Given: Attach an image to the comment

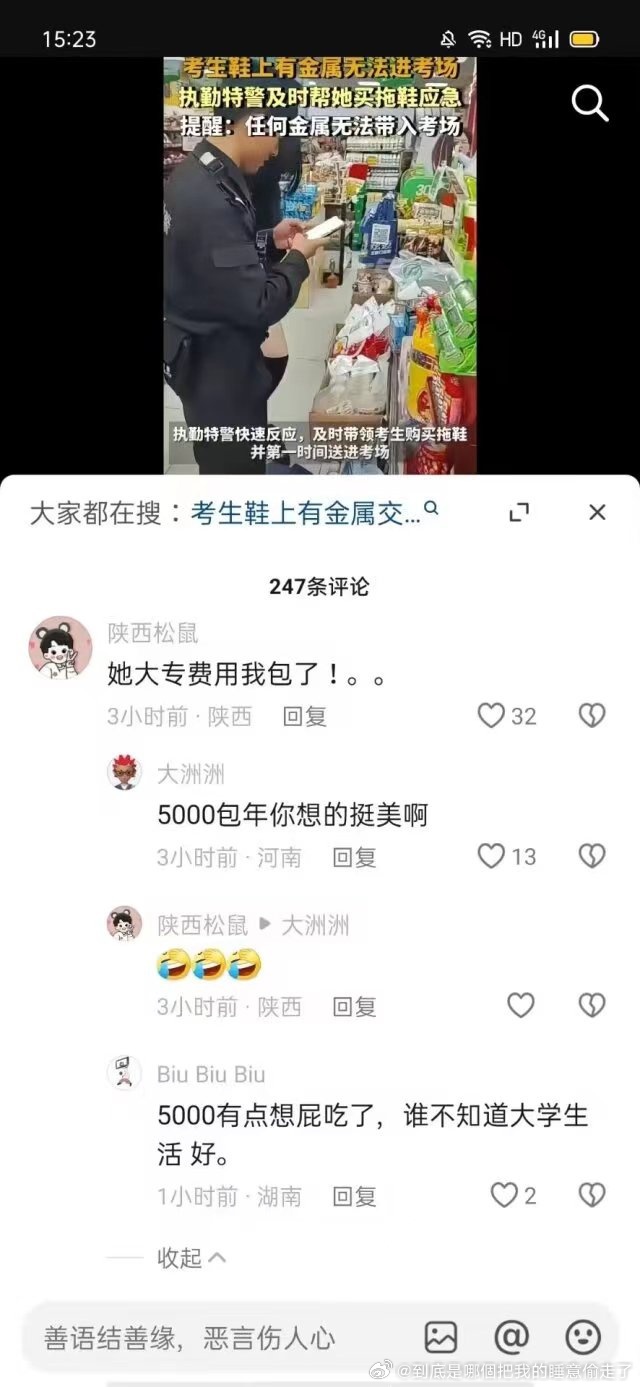Looking at the screenshot, I should coord(441,1337).
